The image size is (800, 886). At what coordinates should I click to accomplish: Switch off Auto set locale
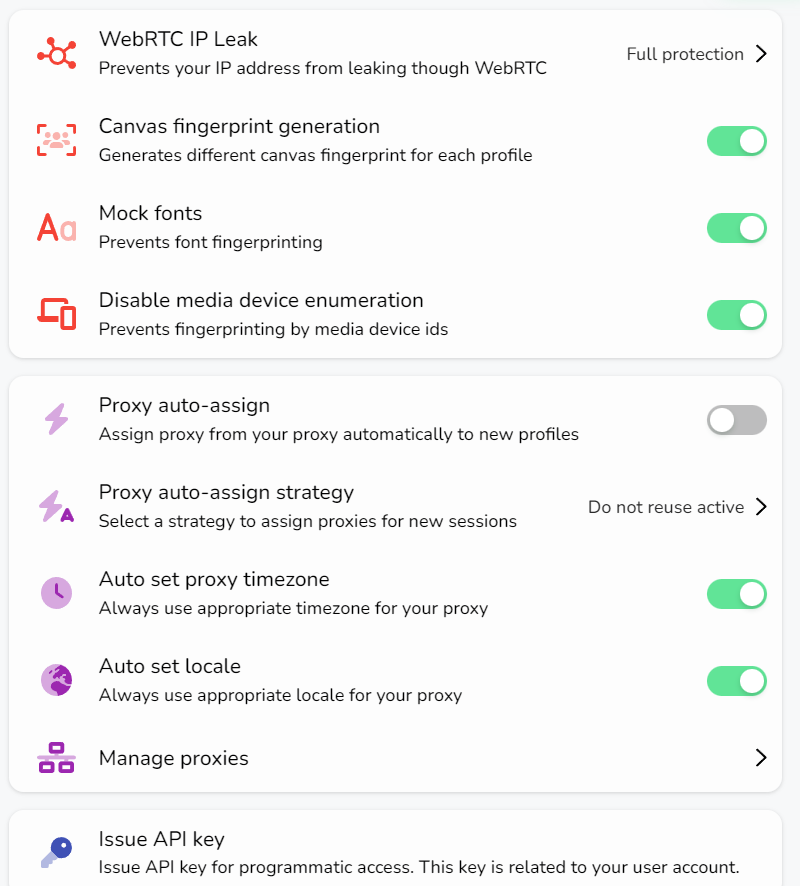click(x=737, y=681)
